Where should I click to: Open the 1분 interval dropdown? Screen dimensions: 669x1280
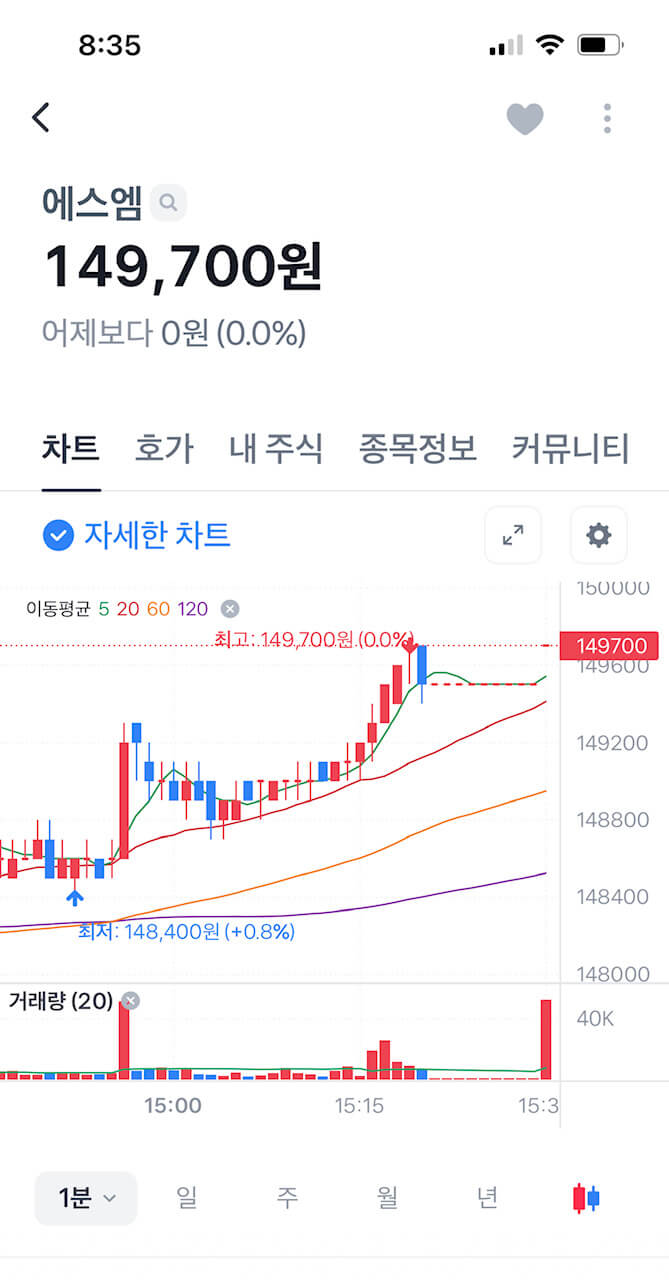tap(86, 1198)
